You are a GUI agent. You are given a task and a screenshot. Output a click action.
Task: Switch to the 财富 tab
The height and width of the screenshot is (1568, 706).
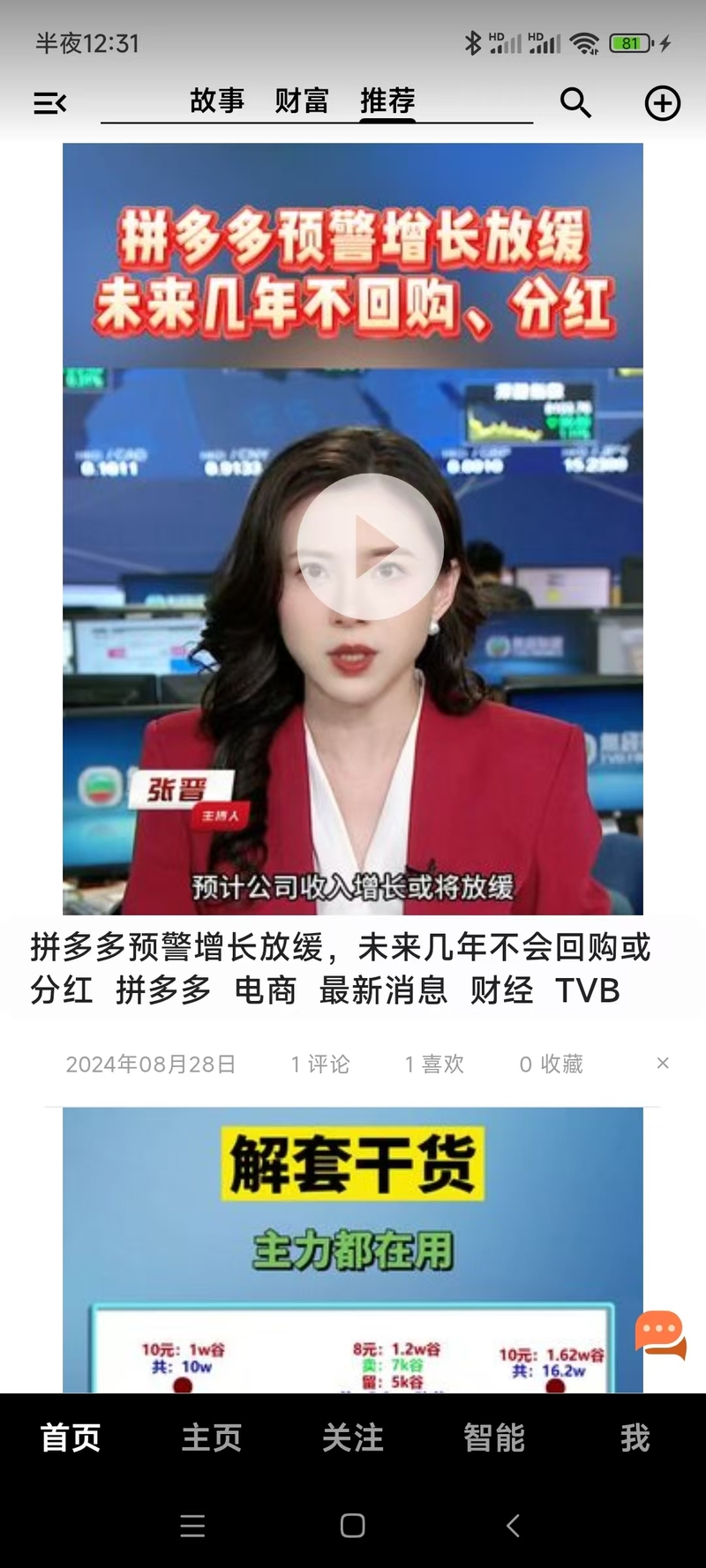point(302,101)
